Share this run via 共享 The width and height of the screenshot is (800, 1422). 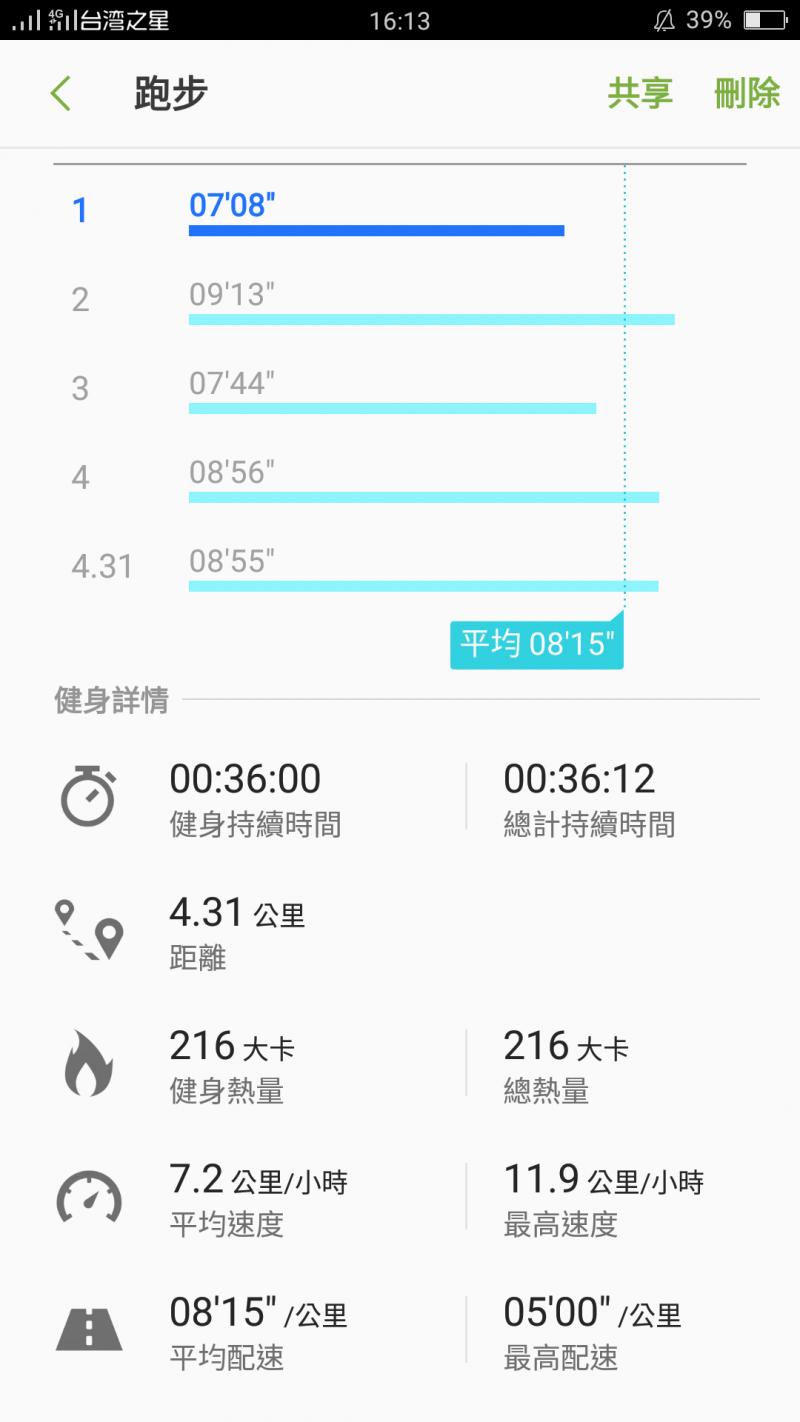tap(640, 94)
